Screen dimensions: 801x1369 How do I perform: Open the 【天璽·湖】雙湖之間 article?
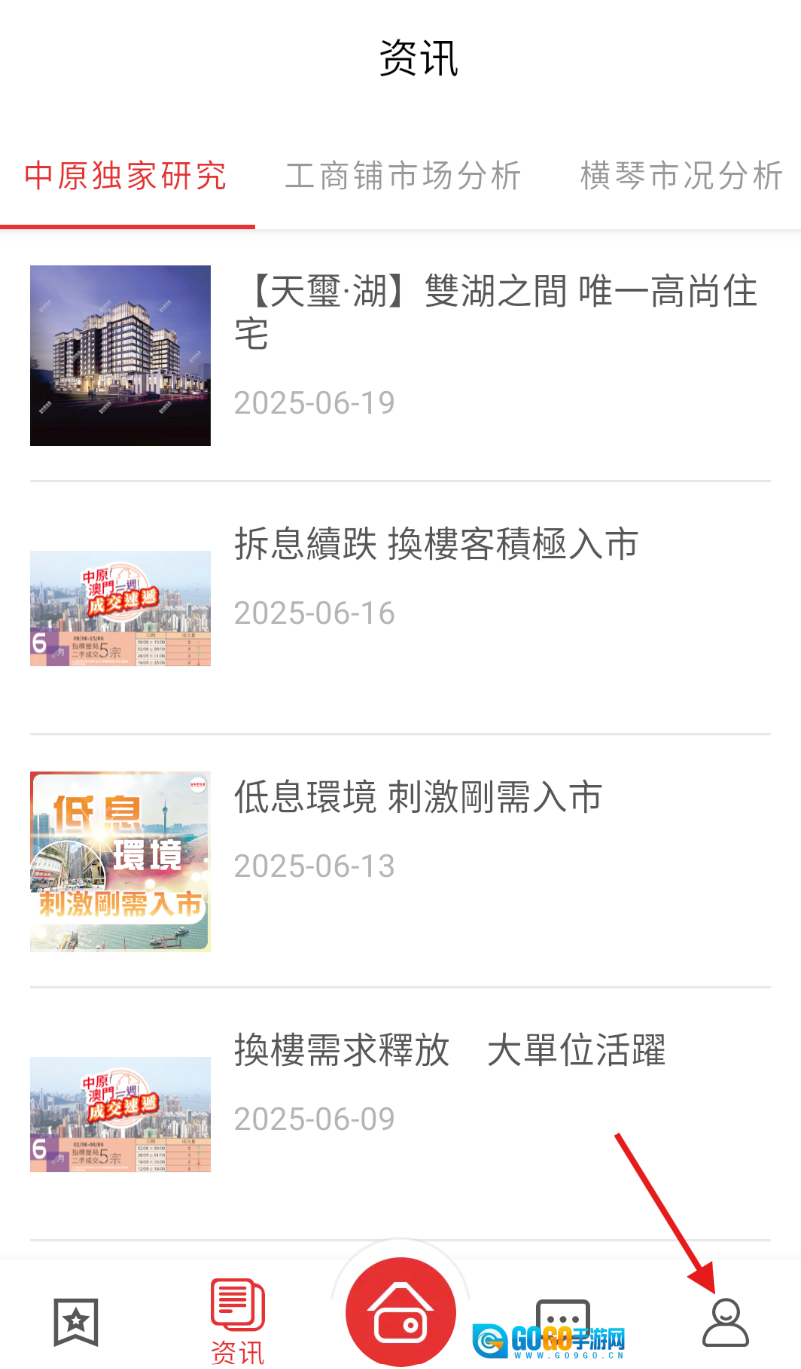pos(495,312)
